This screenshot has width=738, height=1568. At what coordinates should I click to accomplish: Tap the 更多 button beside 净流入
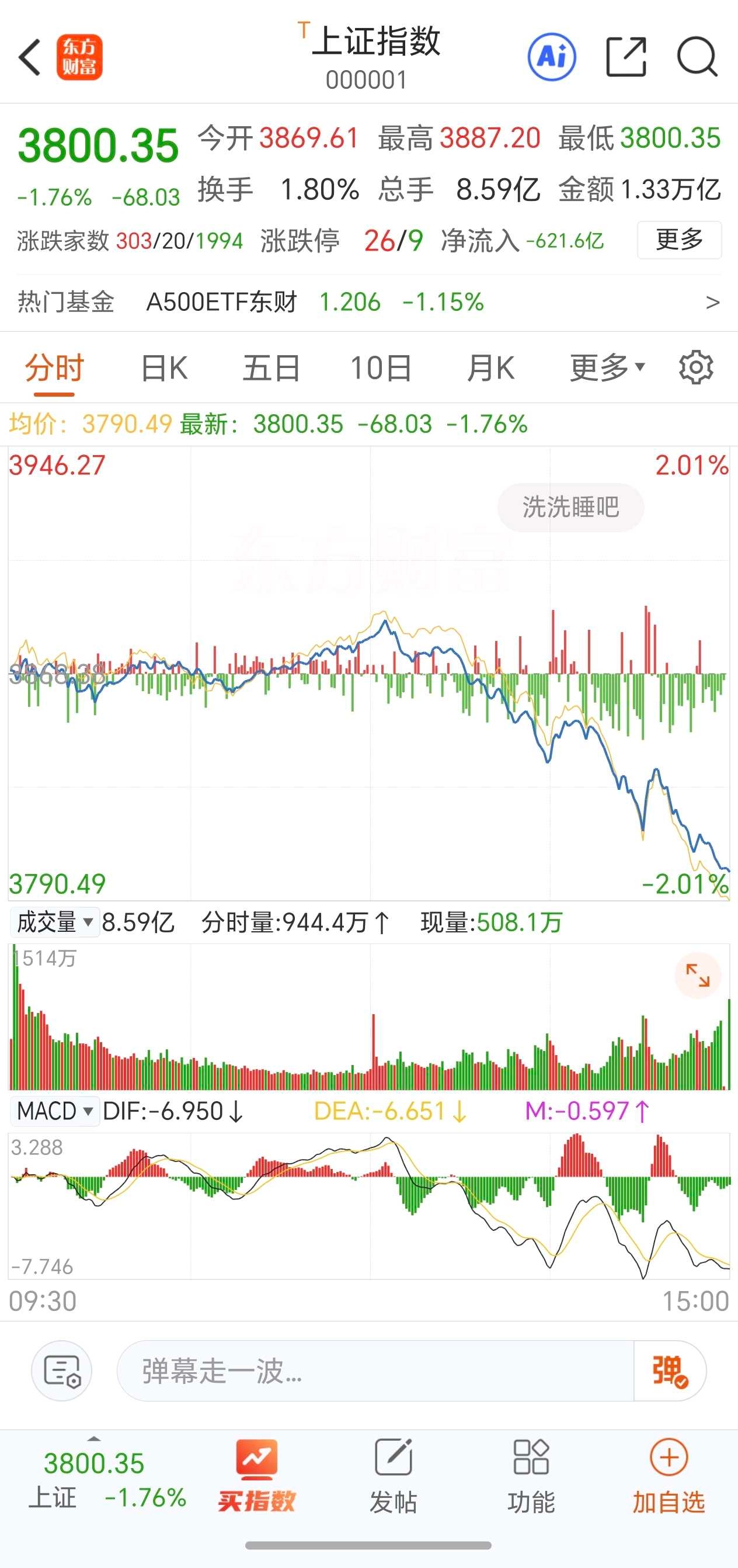(x=679, y=240)
